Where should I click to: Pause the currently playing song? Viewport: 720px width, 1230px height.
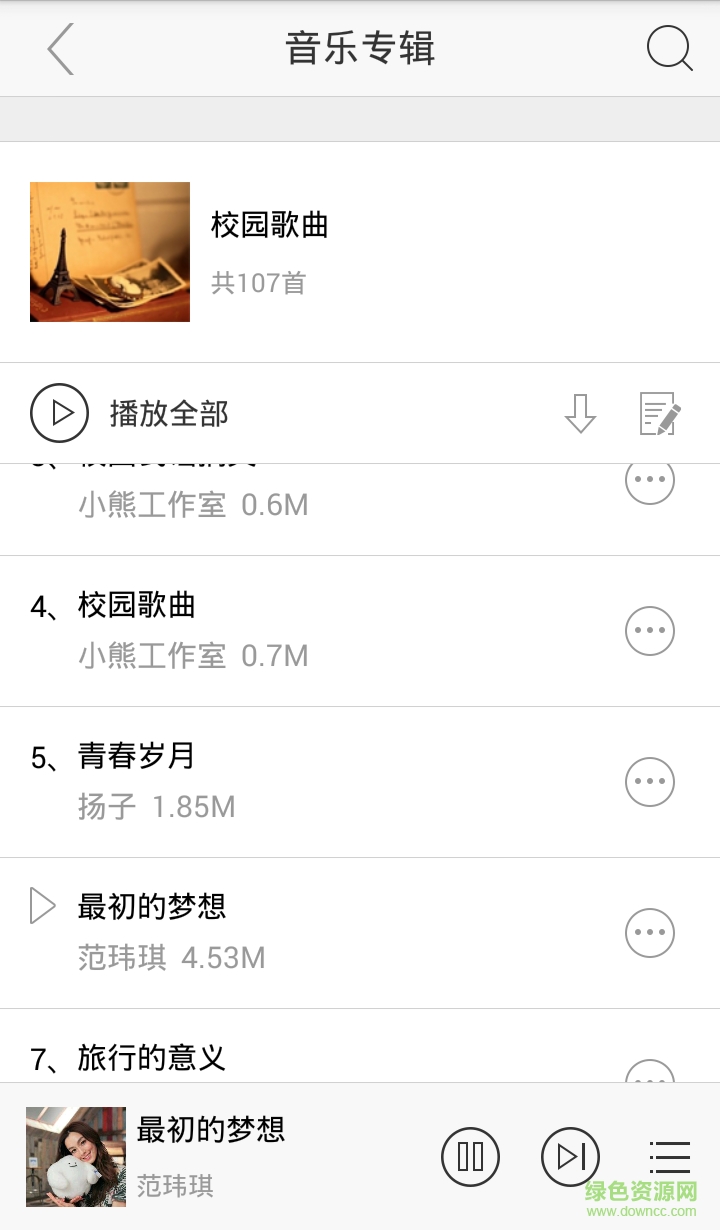click(x=470, y=1156)
